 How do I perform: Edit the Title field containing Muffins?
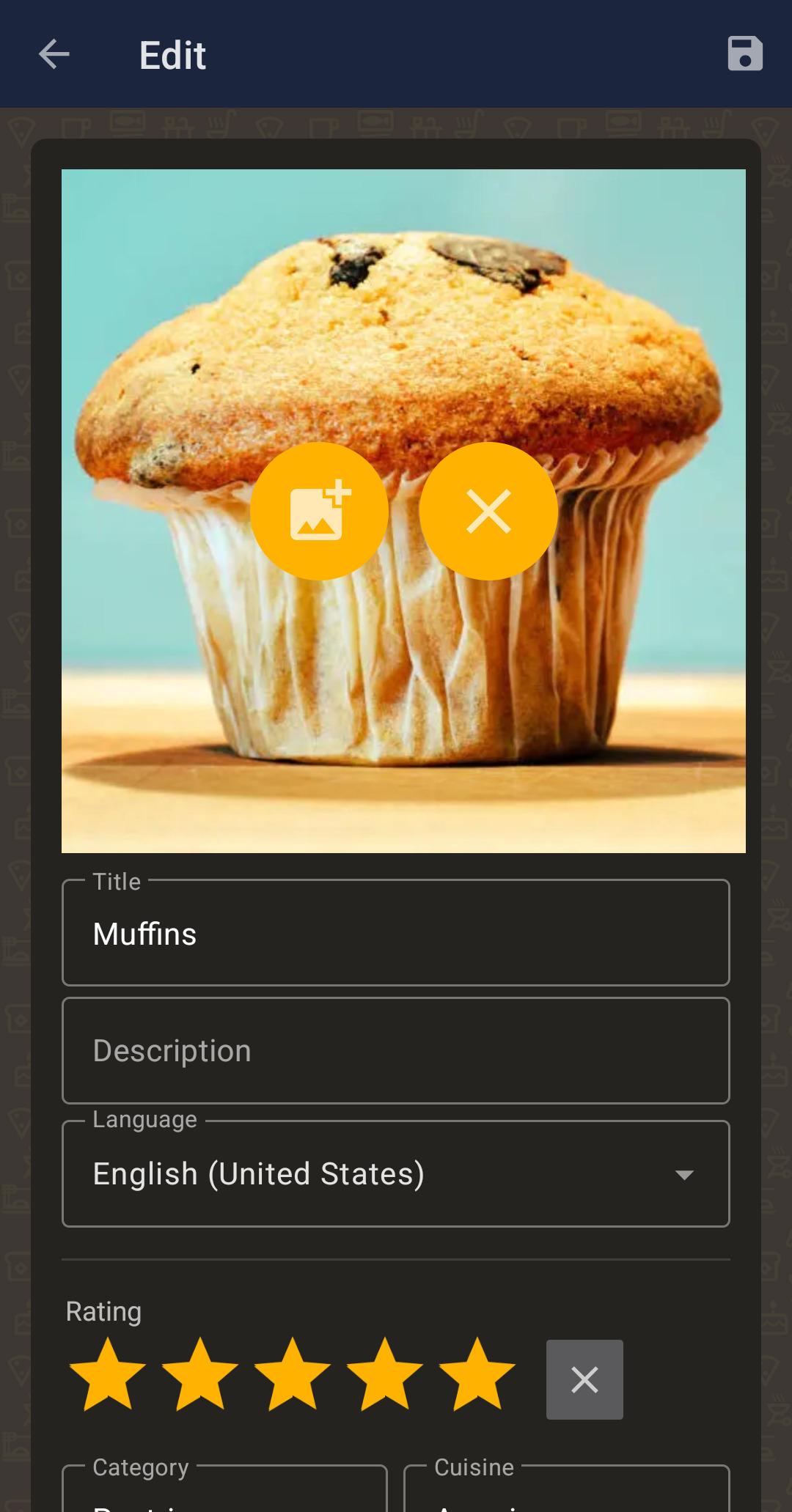[x=396, y=933]
